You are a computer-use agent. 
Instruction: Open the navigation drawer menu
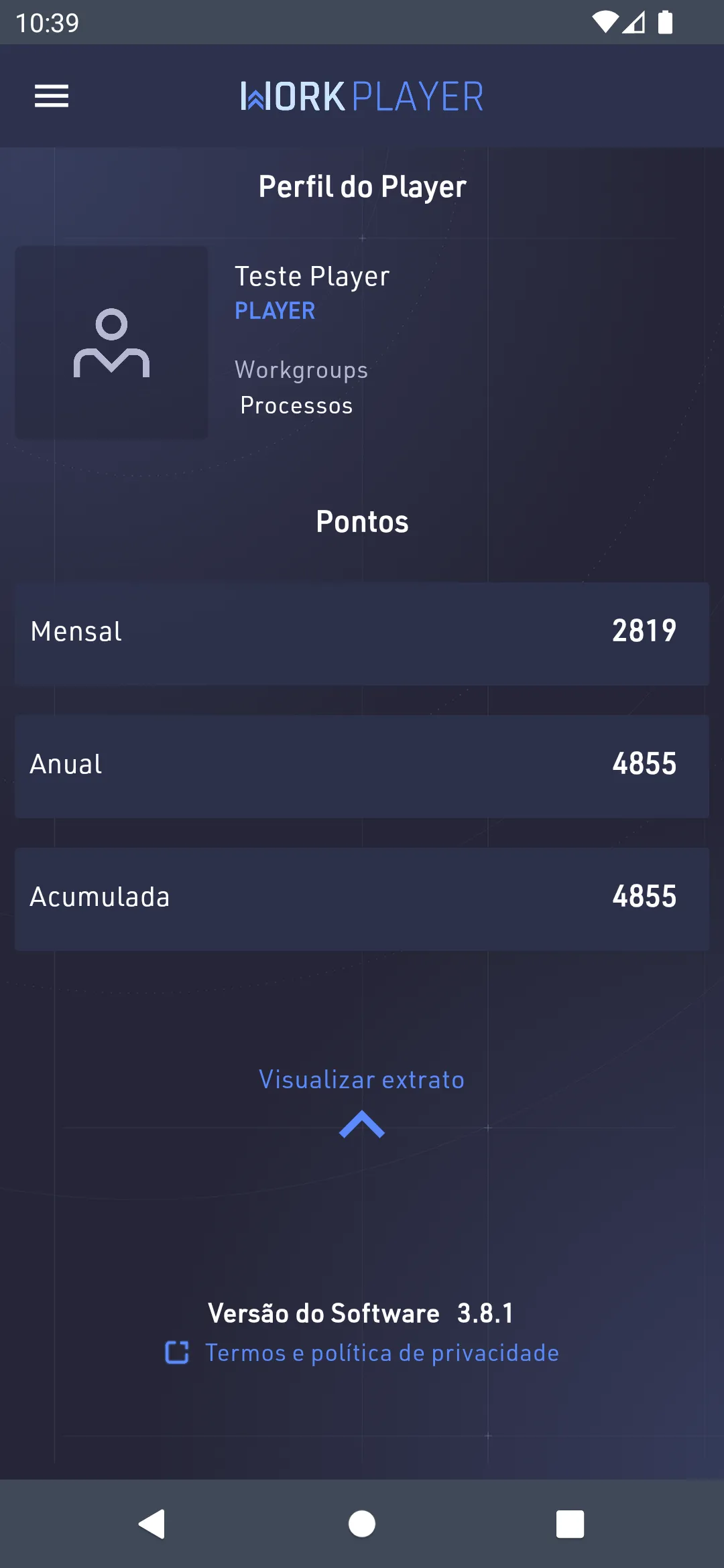(x=51, y=96)
